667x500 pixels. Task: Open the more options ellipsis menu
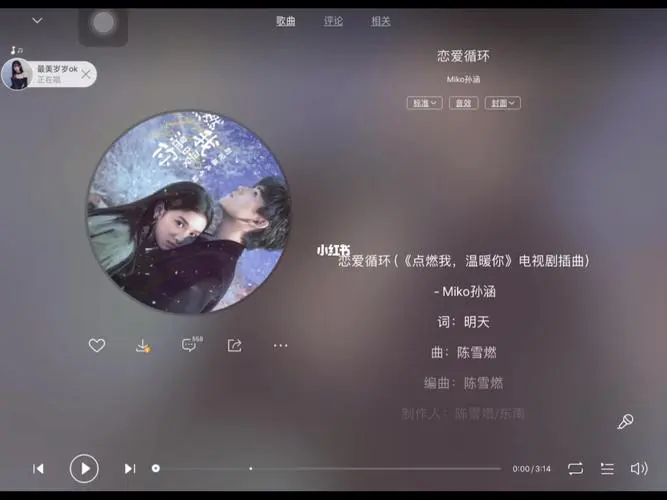280,345
